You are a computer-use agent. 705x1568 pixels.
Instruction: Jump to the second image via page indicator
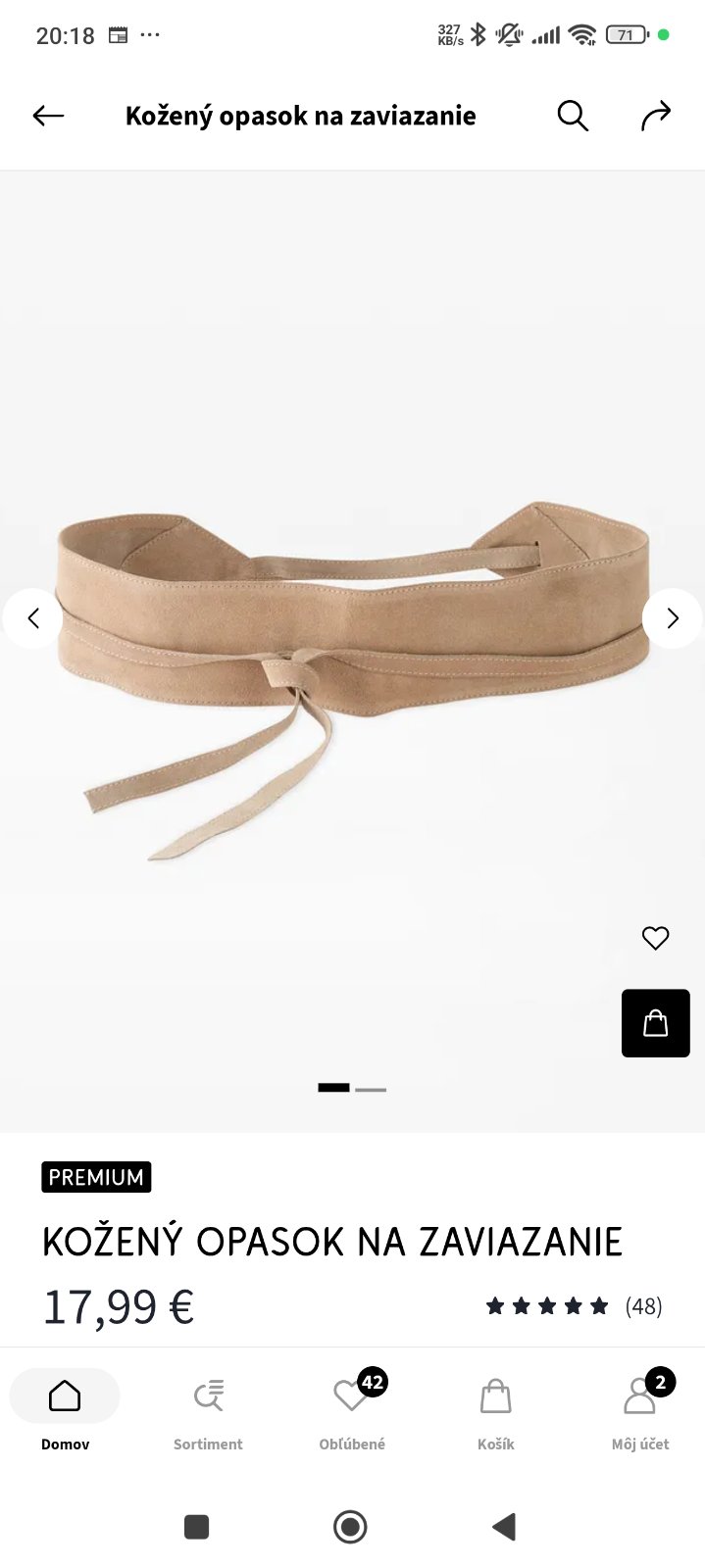(x=371, y=1089)
